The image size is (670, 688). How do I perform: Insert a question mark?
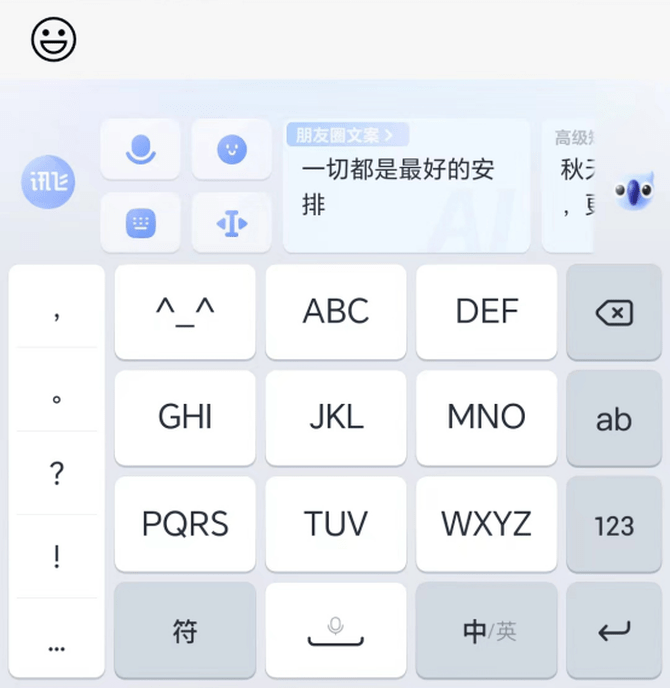coord(57,473)
